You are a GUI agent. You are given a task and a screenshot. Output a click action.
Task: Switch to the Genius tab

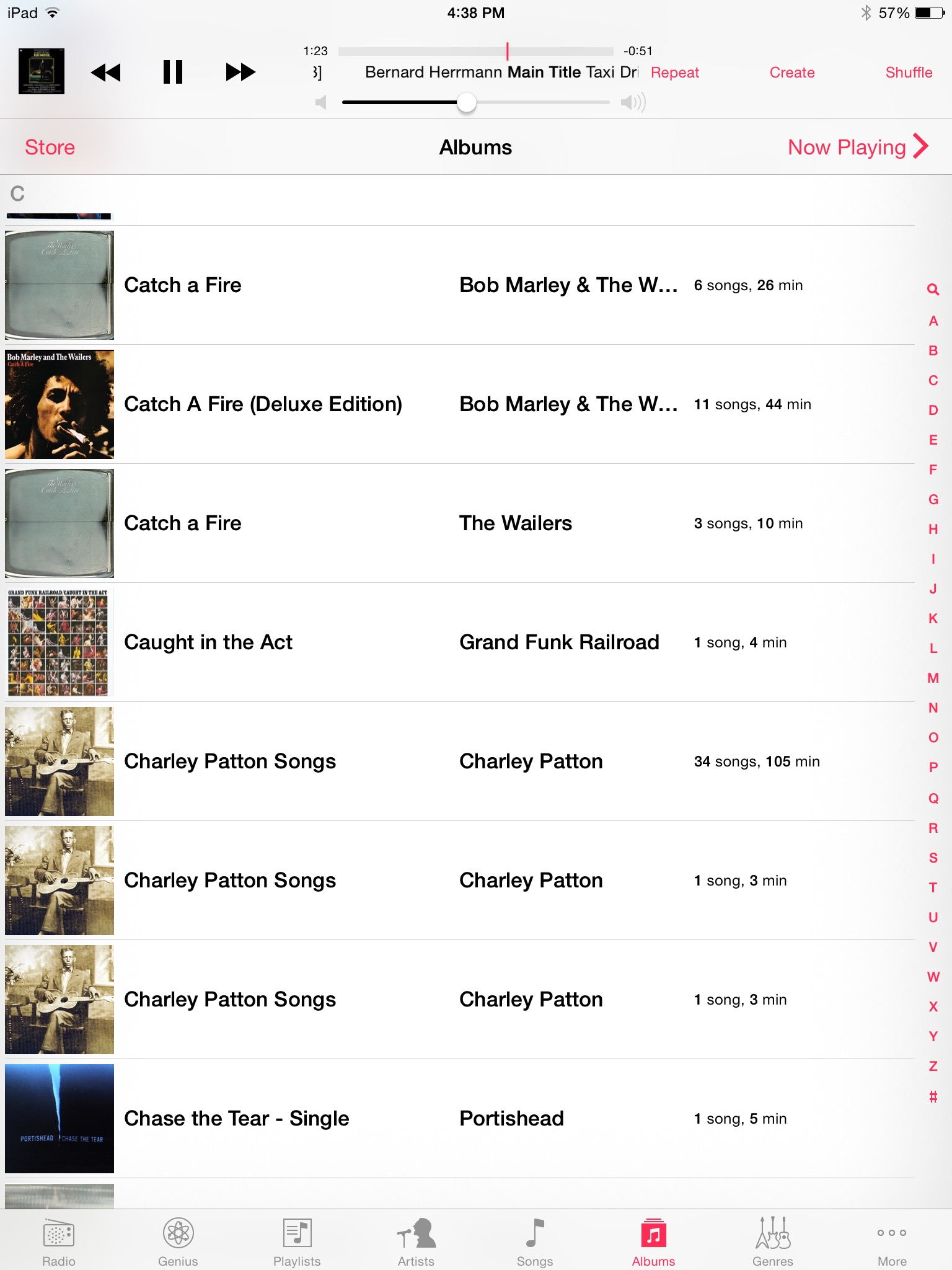coord(178,1241)
